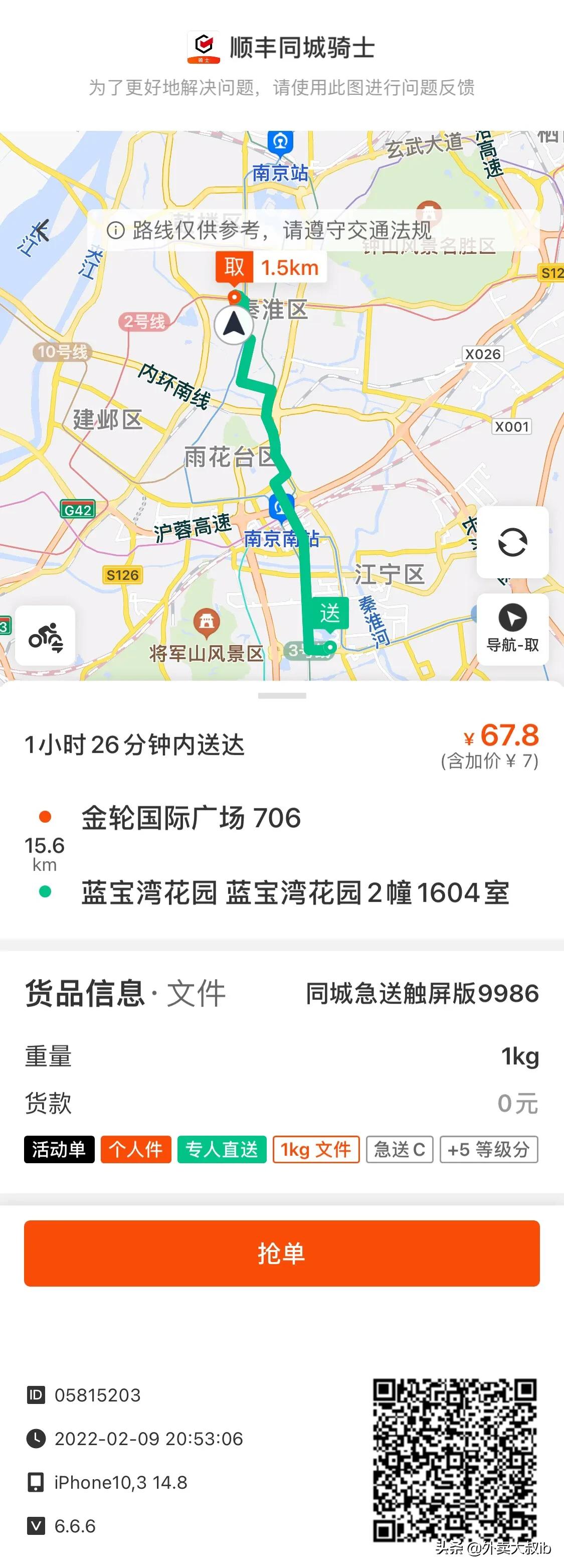Toggle the 急送C tag

pos(399,1150)
